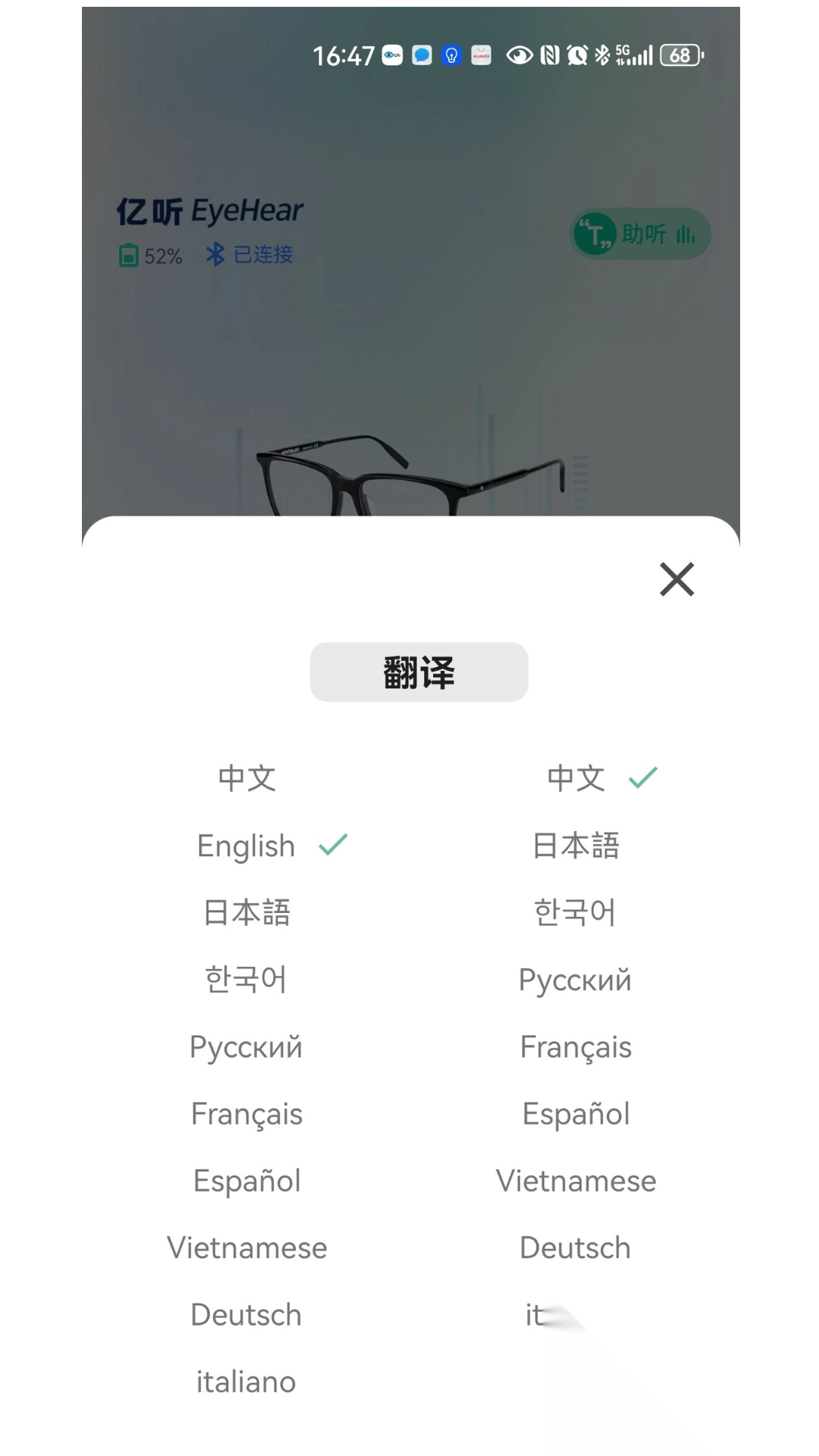819x1456 pixels.
Task: Switch to the 翻译 tab
Action: click(418, 671)
